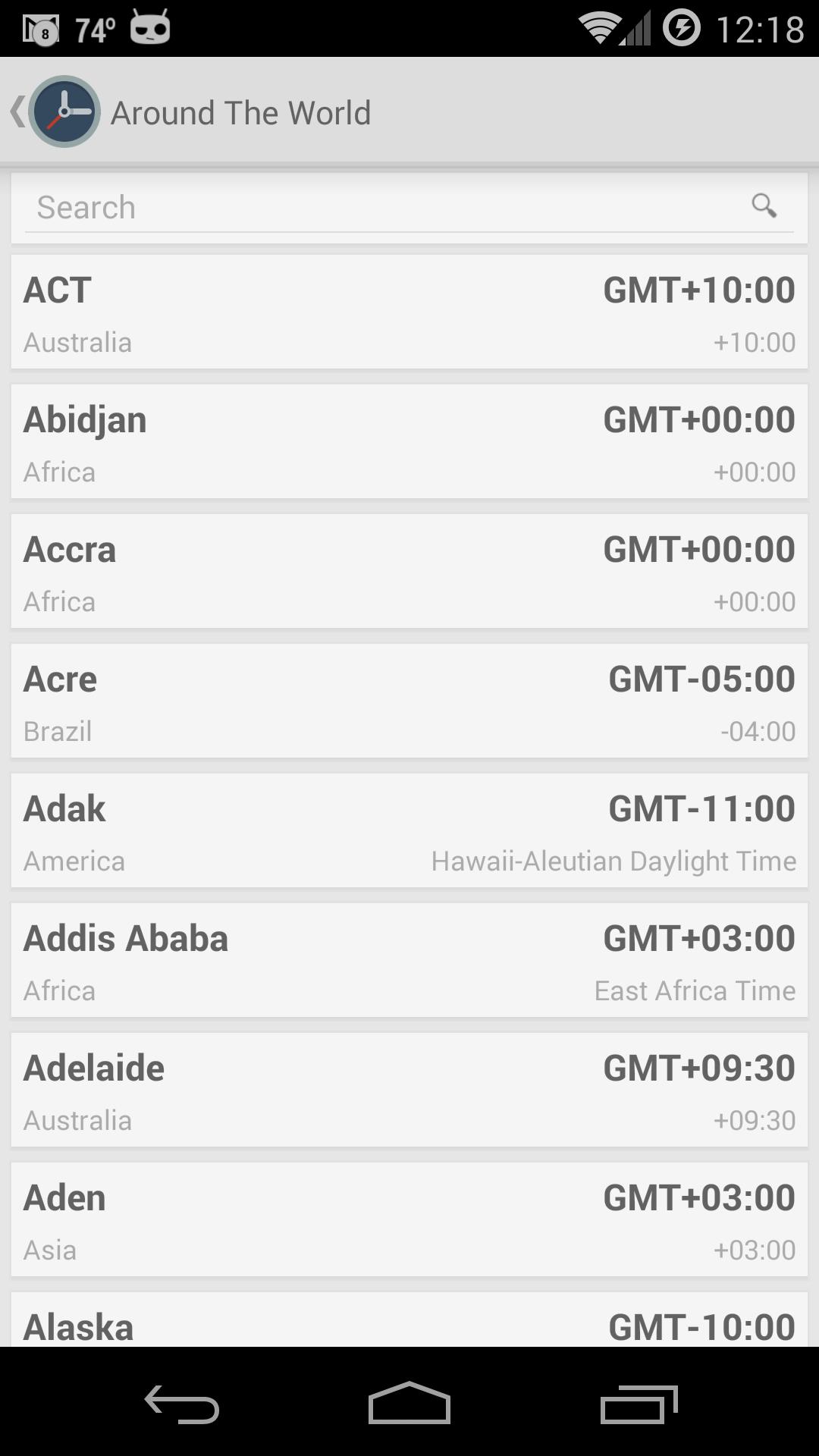Tap the system back button
The width and height of the screenshot is (819, 1456).
182,1404
